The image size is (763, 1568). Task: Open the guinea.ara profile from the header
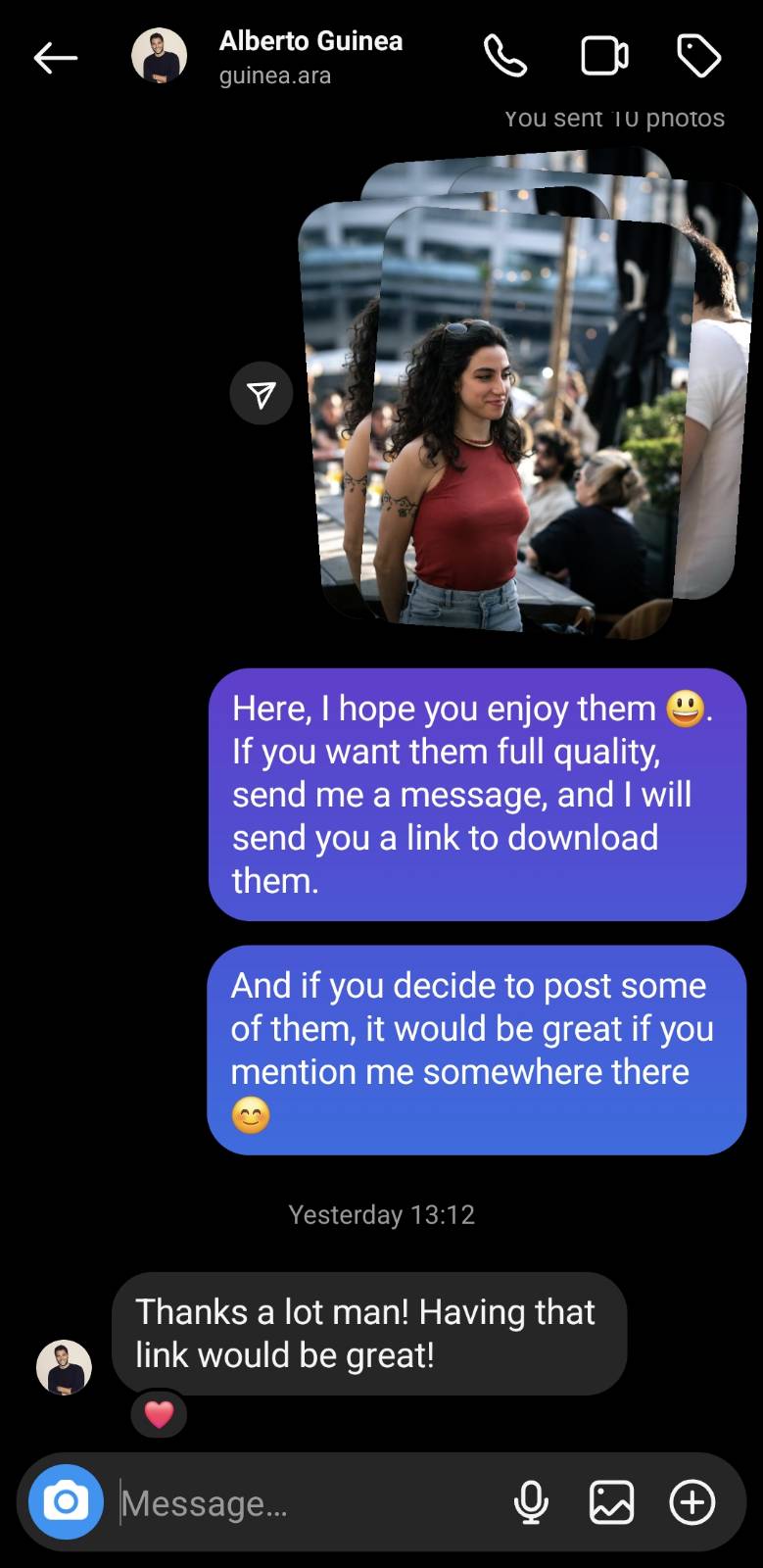pos(274,57)
